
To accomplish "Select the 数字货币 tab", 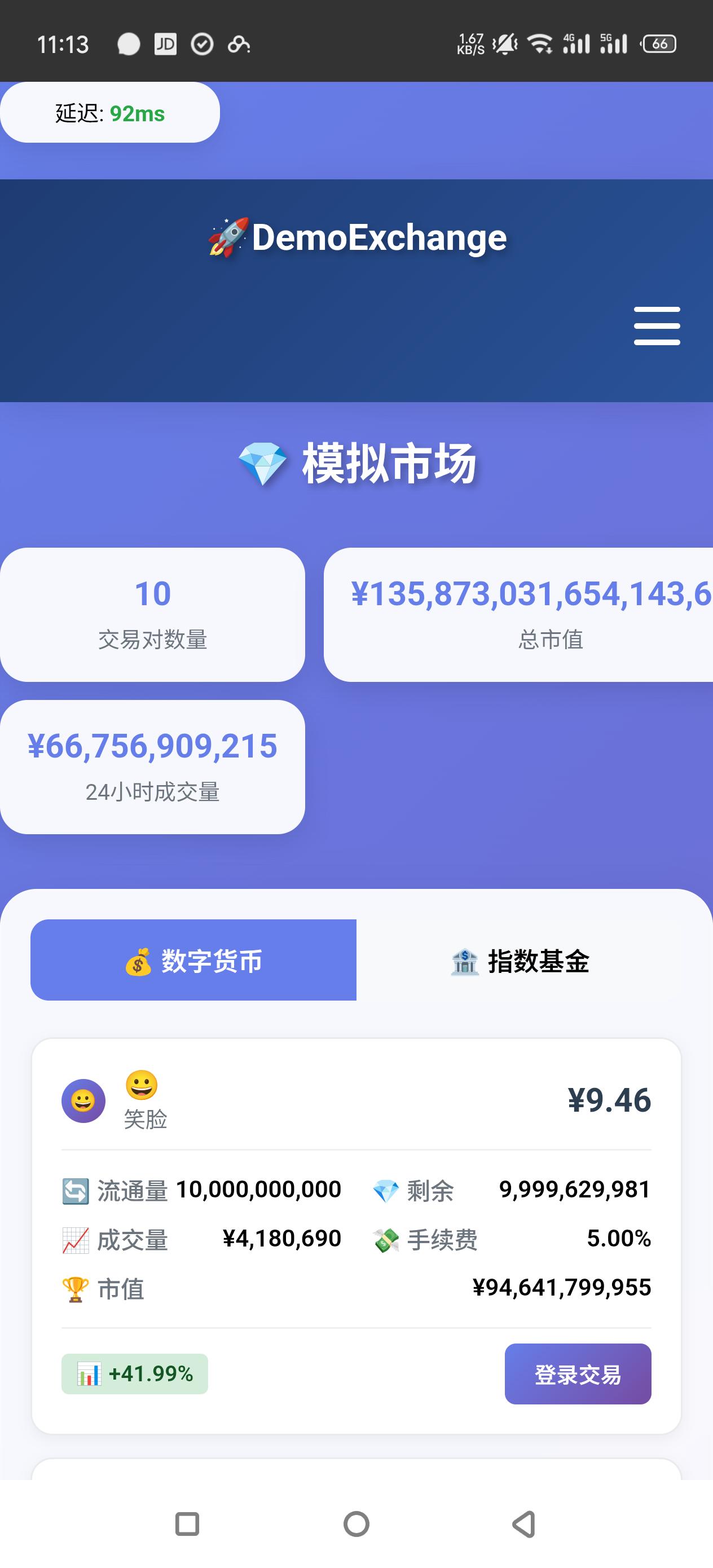I will point(193,961).
